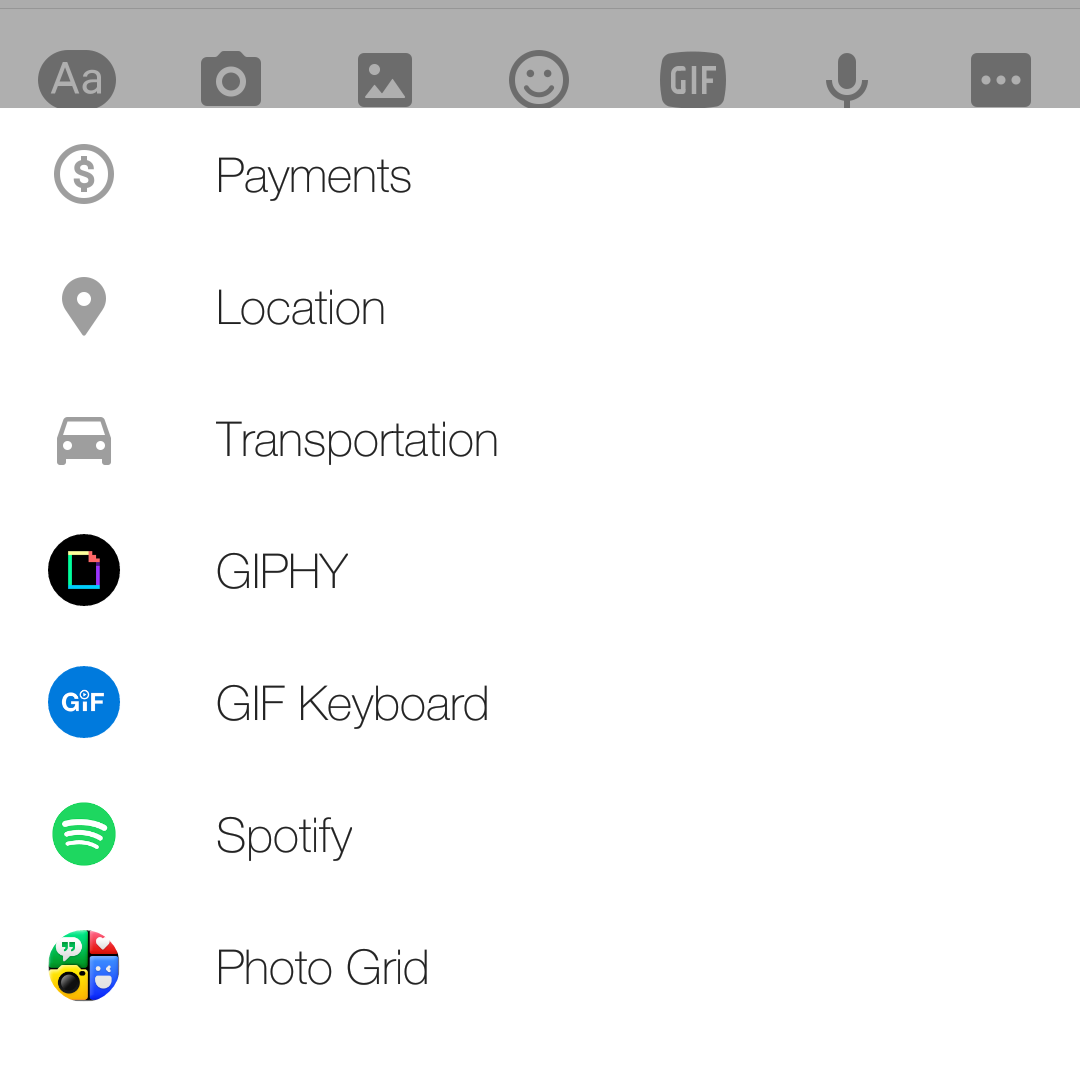Viewport: 1080px width, 1086px height.
Task: Choose GIF Keyboard
Action: coord(352,704)
